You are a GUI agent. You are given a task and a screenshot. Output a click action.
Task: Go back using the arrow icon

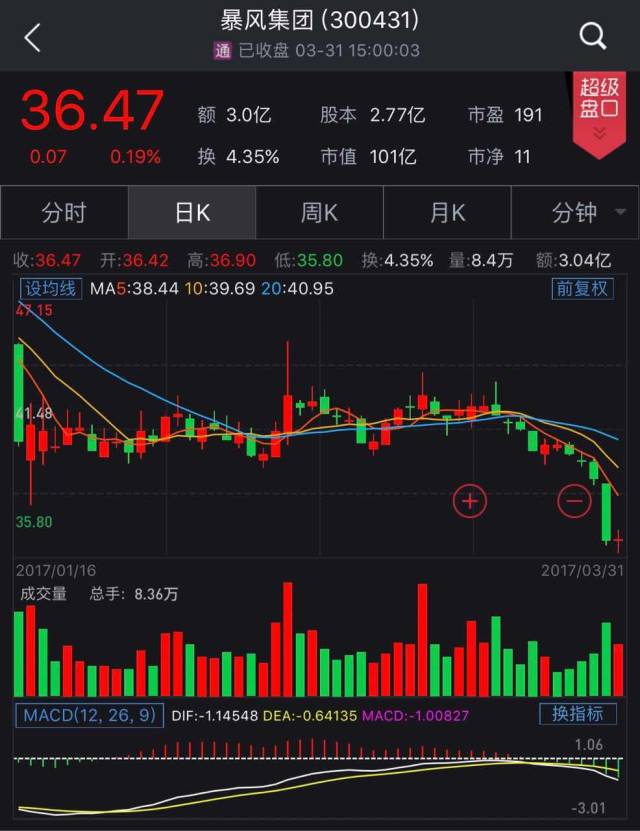point(33,38)
